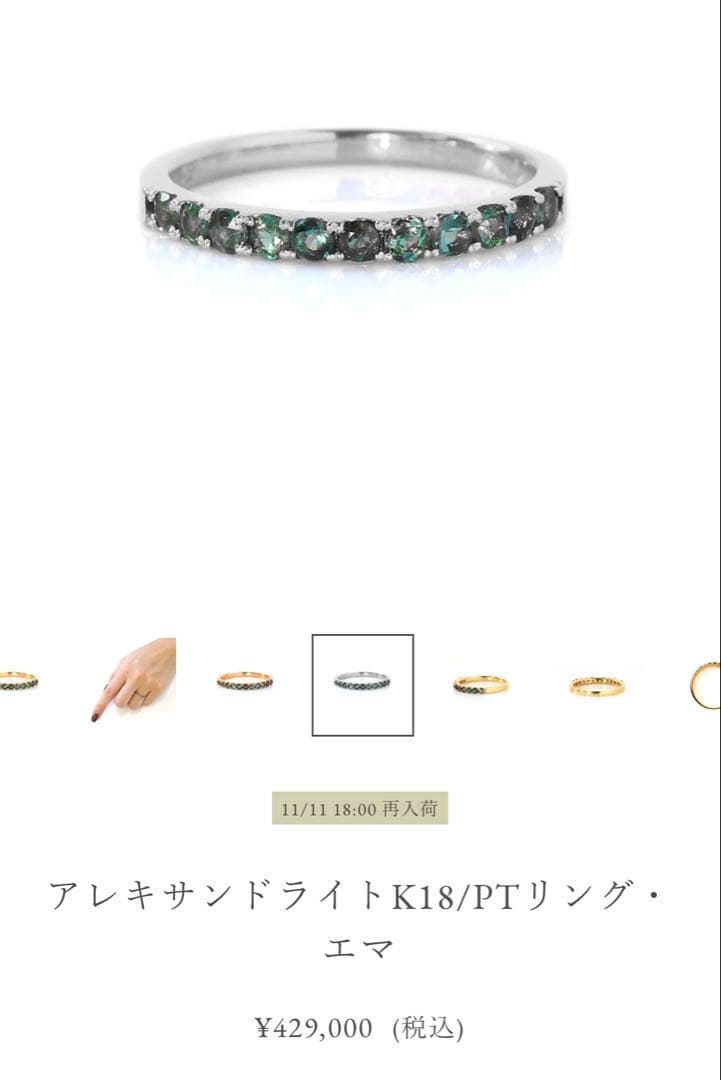Open the アレキサンドライトK18/PTリング・エマ product title
This screenshot has width=721, height=1080.
360,890
